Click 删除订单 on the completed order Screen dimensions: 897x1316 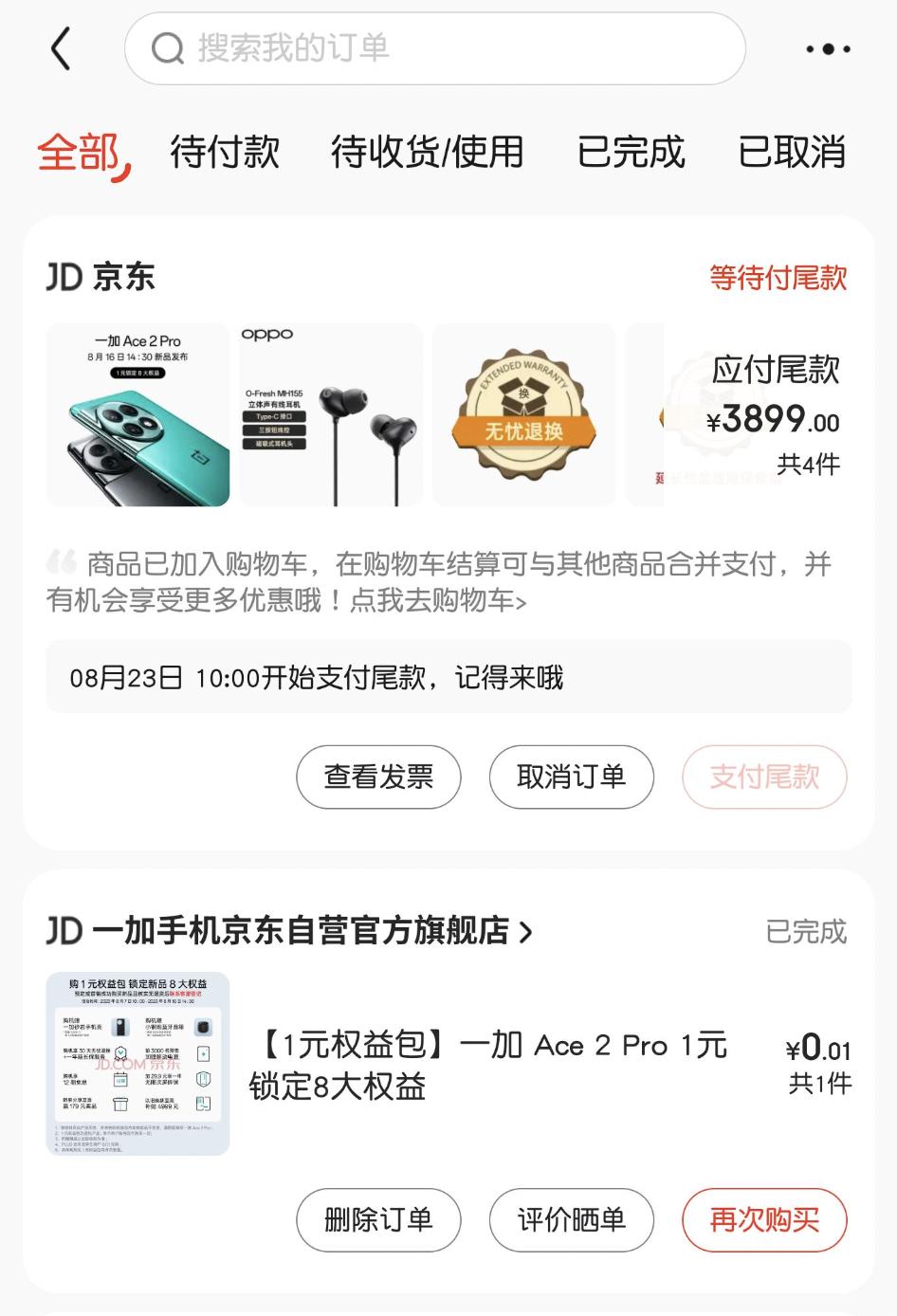coord(378,1220)
